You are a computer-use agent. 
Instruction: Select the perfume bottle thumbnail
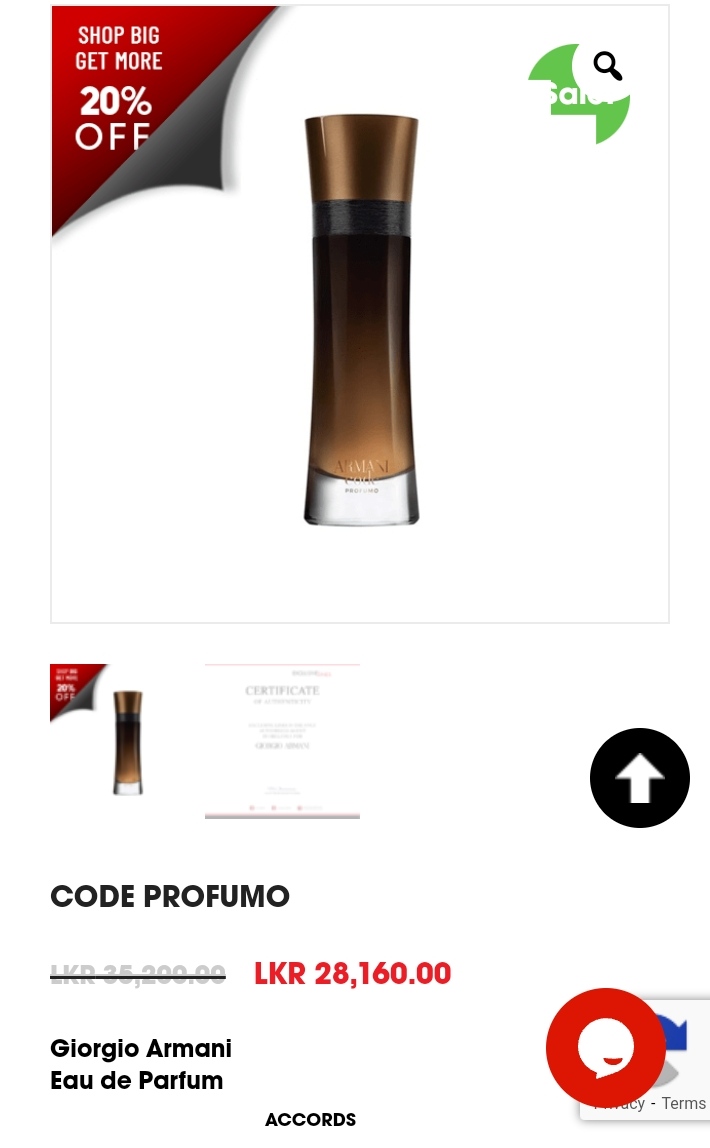point(127,741)
